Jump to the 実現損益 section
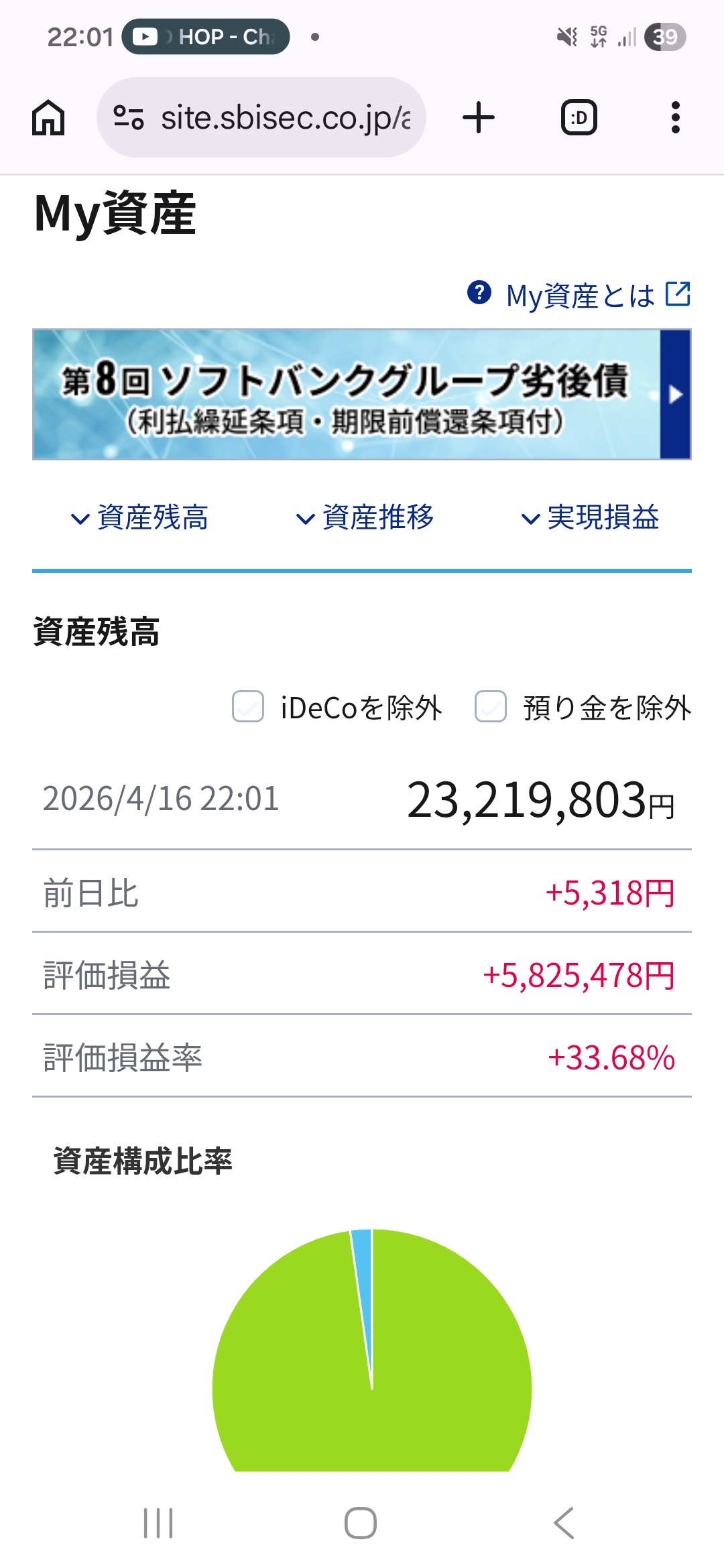This screenshot has width=724, height=1568. coord(591,517)
